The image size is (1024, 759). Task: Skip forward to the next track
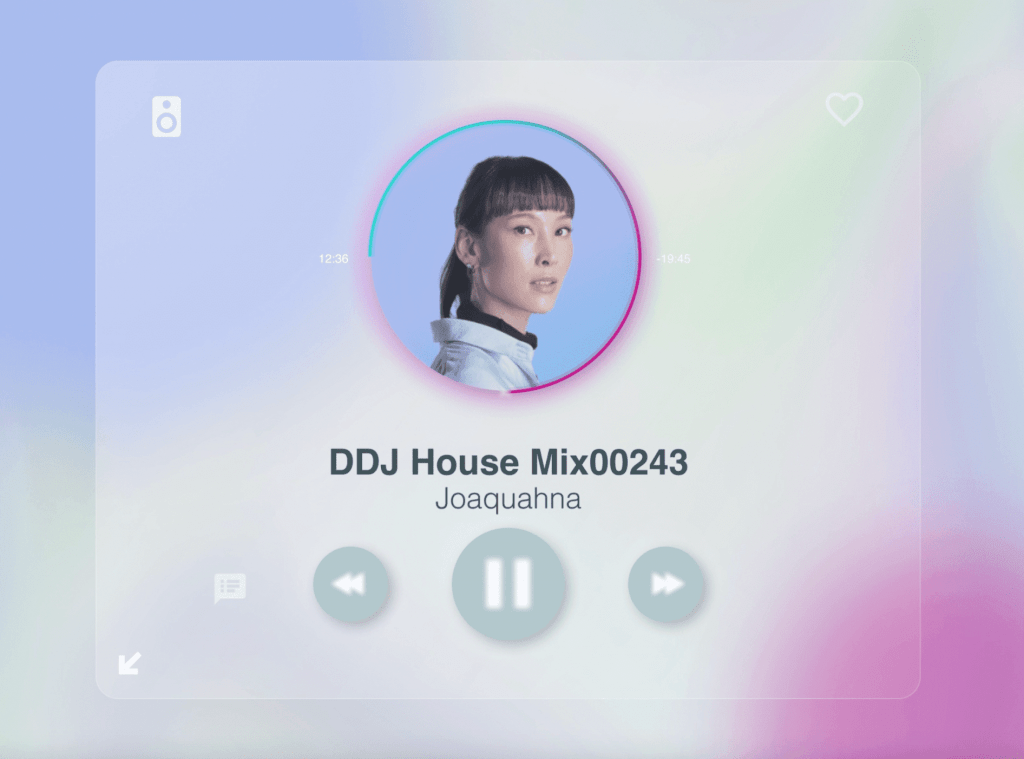(x=666, y=584)
